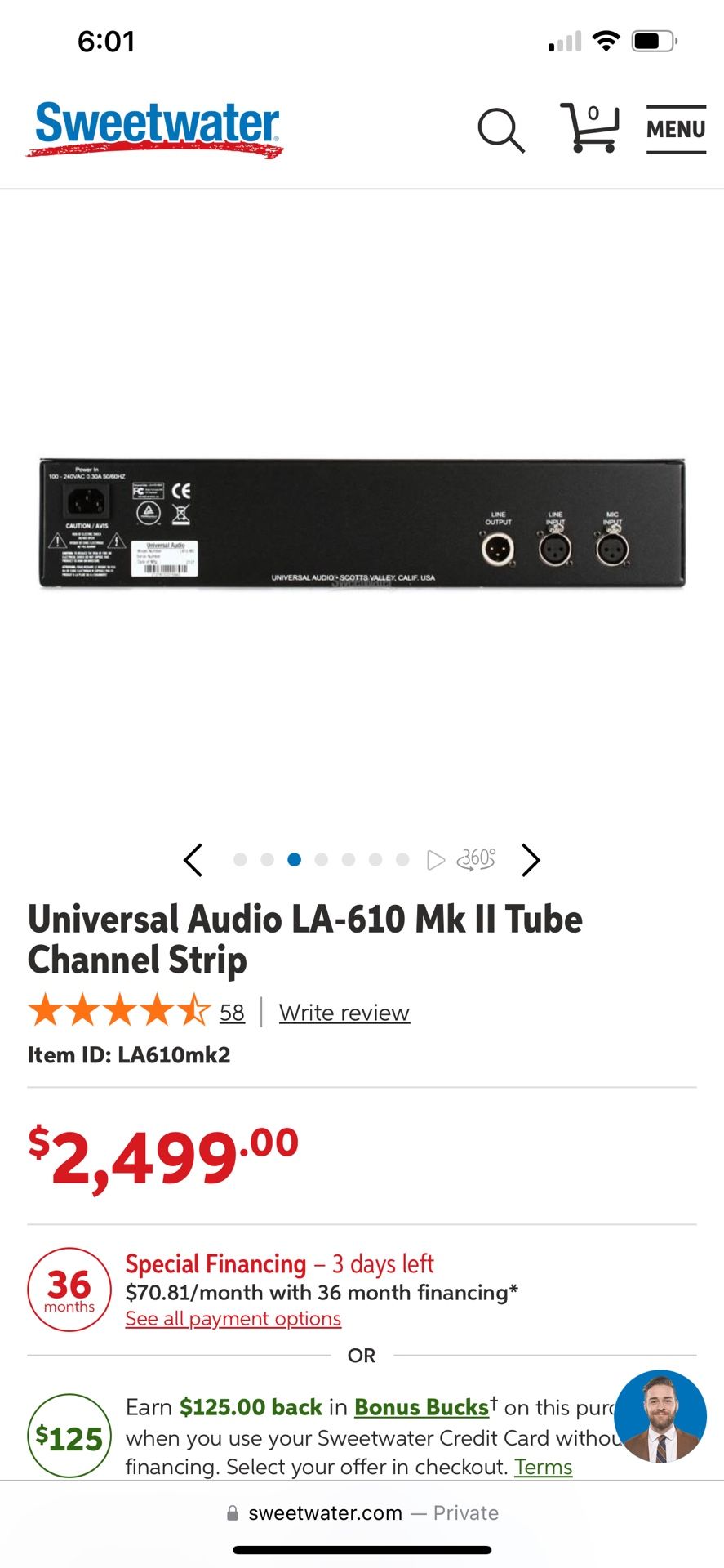Select the first carousel dot
The image size is (724, 1568).
(240, 860)
